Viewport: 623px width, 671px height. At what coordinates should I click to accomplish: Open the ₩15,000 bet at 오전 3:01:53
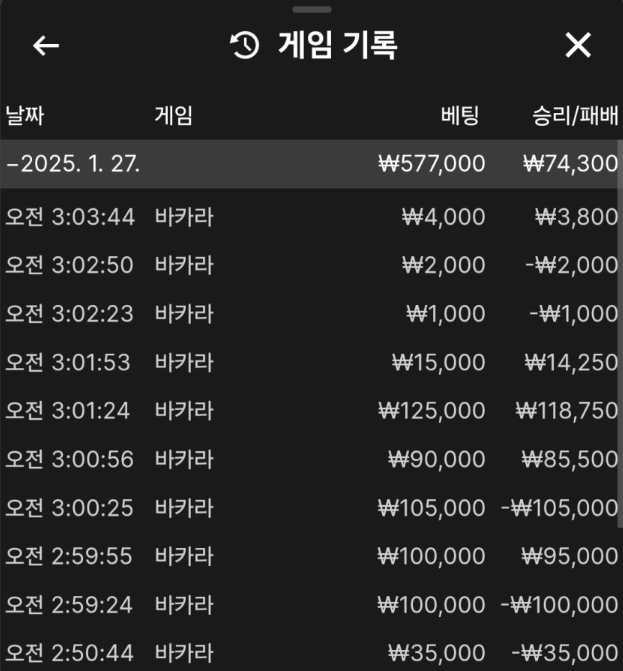[310, 362]
